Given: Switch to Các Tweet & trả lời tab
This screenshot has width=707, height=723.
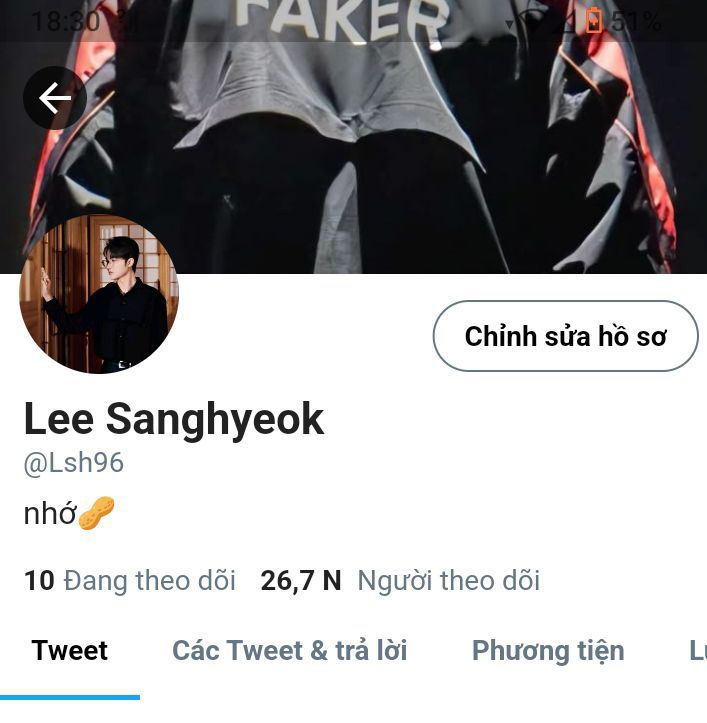Looking at the screenshot, I should 290,651.
